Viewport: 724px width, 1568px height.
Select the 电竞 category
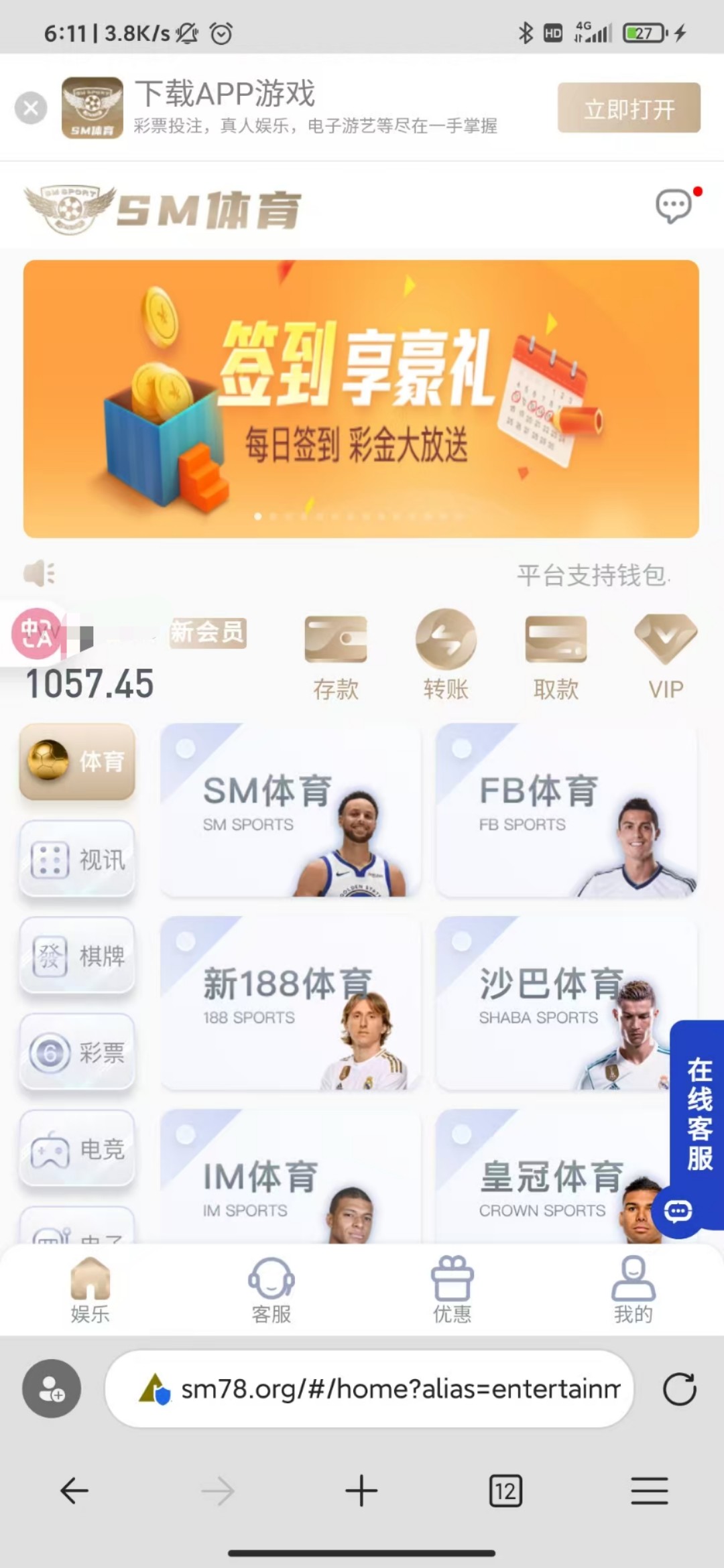[x=77, y=1149]
